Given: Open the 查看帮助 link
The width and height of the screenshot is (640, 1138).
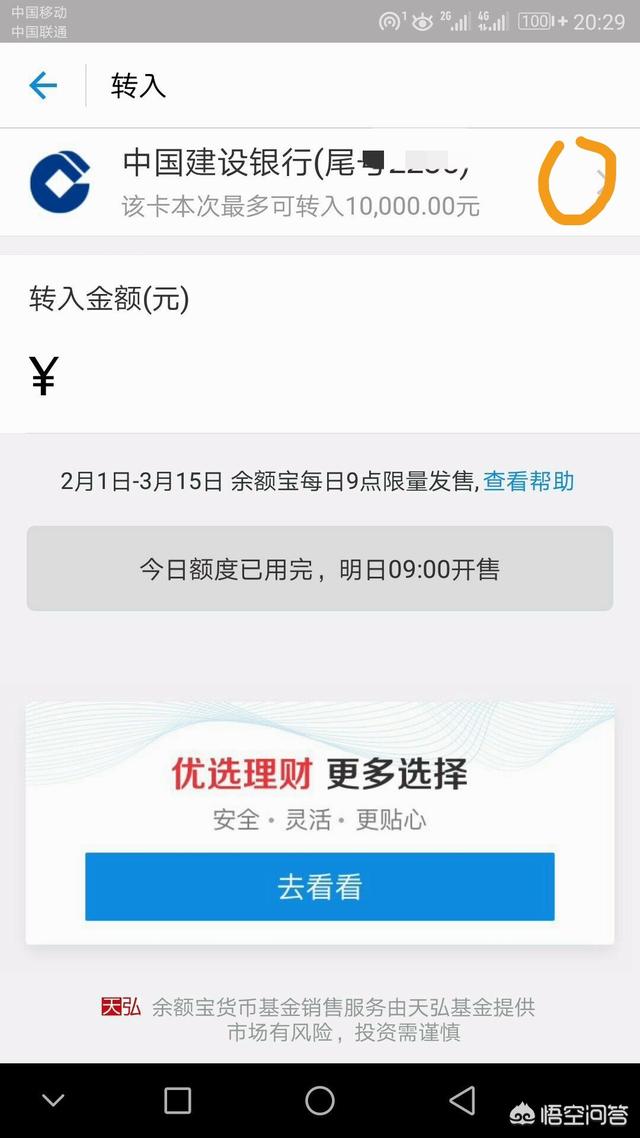Looking at the screenshot, I should point(529,481).
